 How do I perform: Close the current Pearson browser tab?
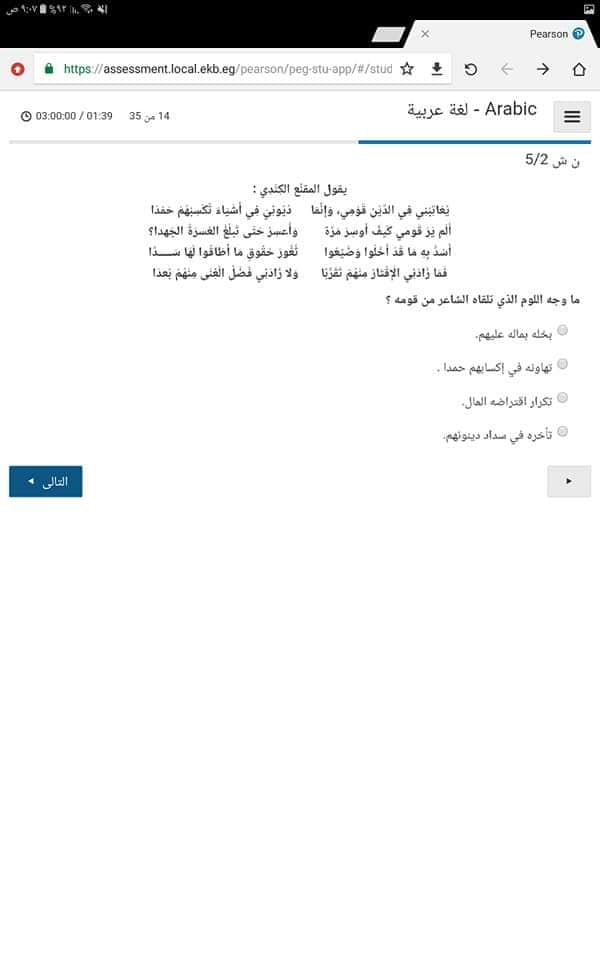(425, 34)
